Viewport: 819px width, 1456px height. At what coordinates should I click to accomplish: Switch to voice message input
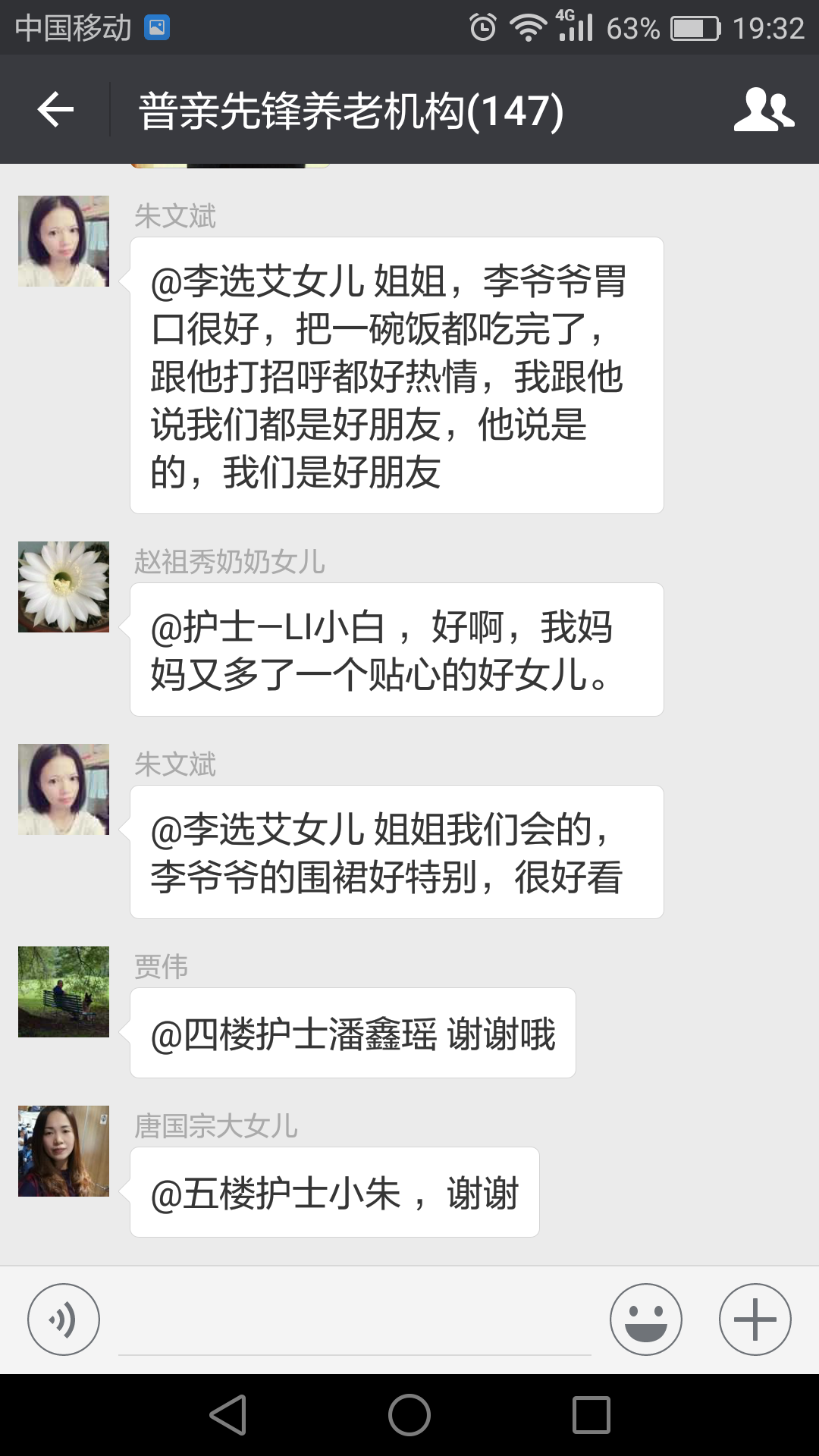(64, 1319)
